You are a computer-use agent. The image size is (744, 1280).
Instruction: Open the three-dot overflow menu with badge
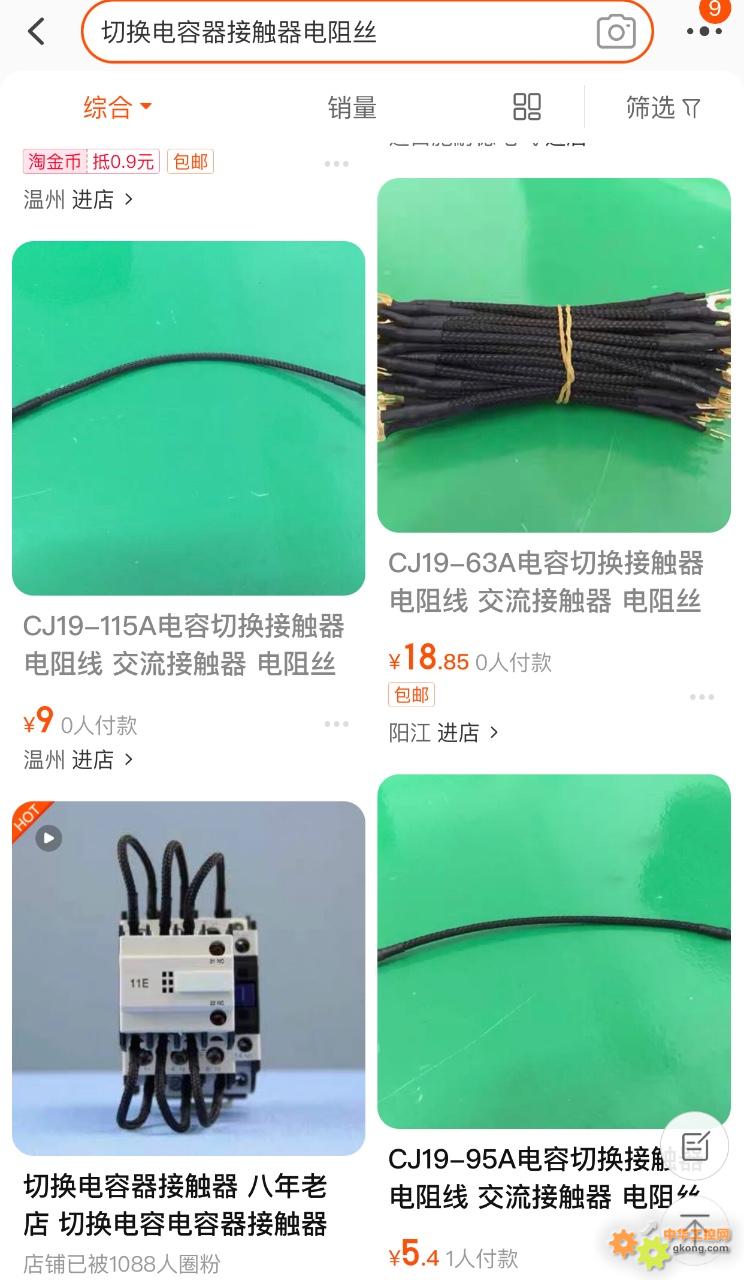pos(704,32)
